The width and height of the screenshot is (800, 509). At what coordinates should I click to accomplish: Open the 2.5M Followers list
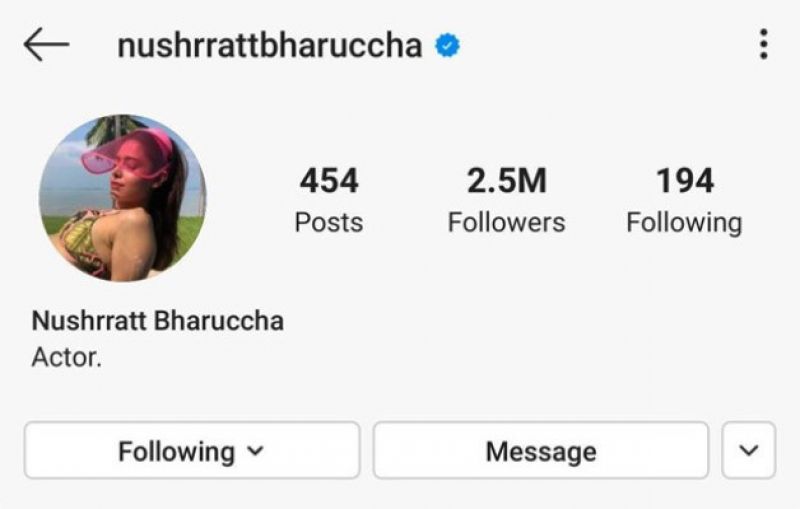(x=506, y=200)
